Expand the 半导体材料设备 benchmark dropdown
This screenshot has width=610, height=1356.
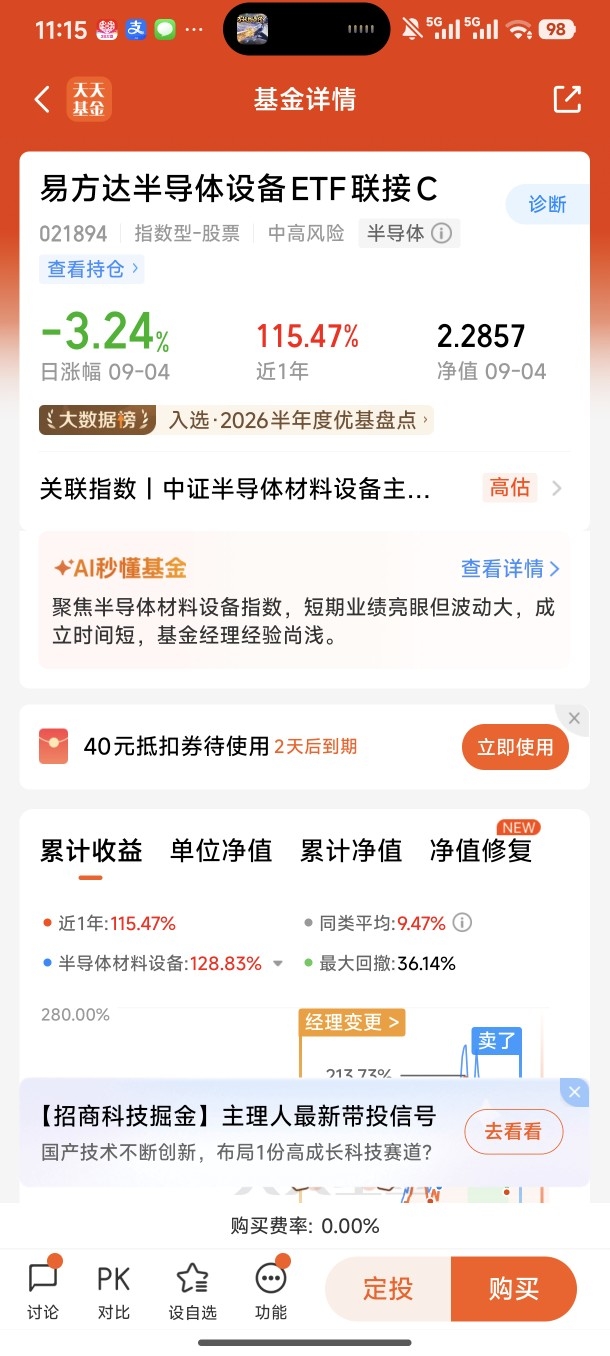tap(278, 964)
